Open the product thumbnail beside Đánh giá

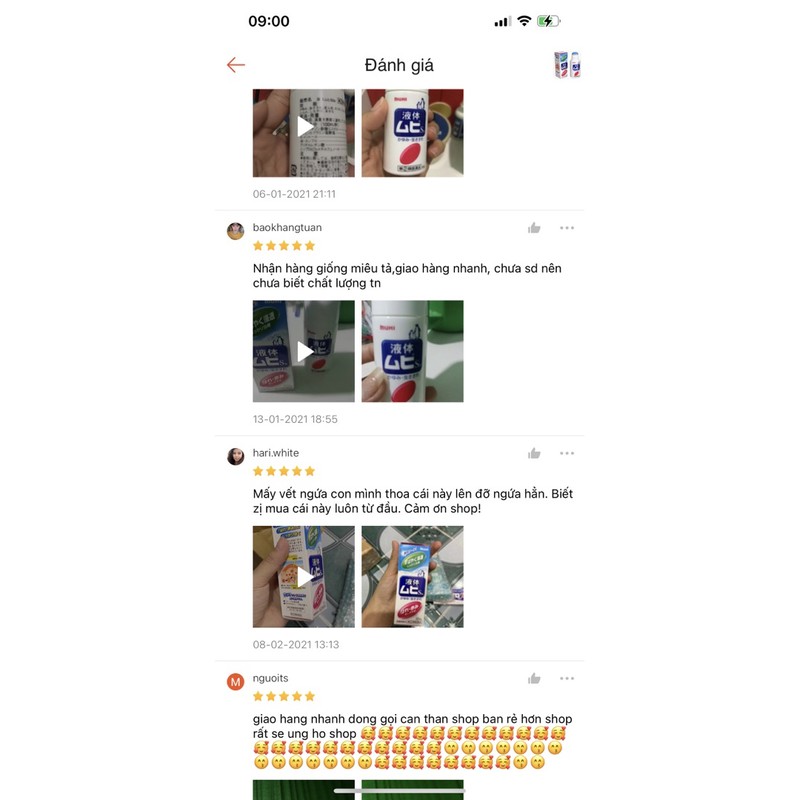coord(567,65)
